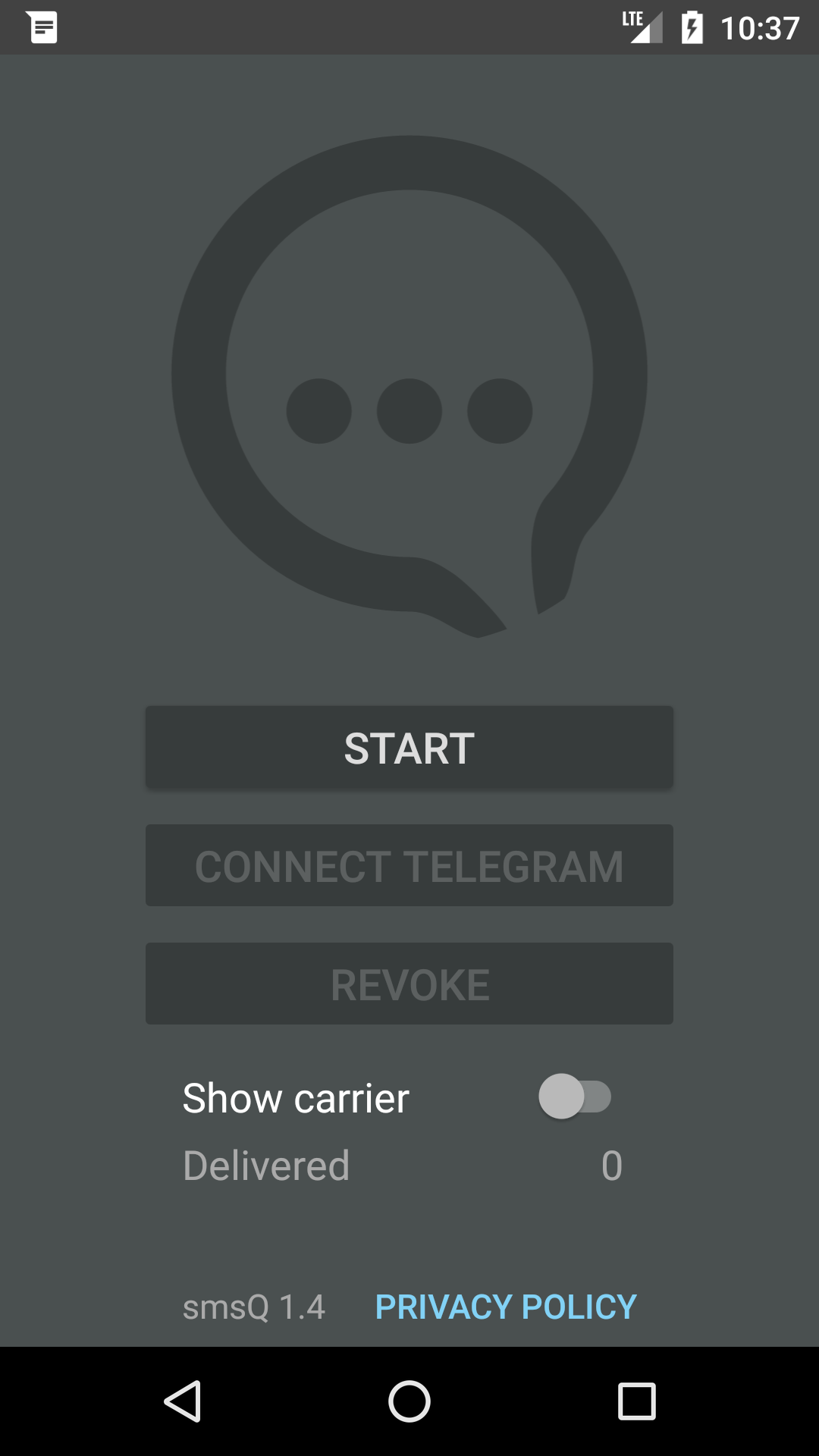The width and height of the screenshot is (819, 1456).
Task: Connect Telegram account
Action: pyautogui.click(x=409, y=866)
